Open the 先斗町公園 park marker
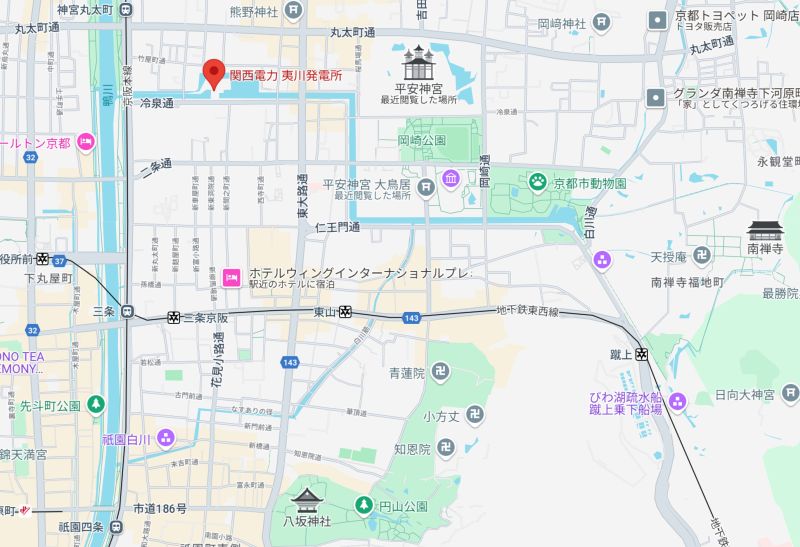The image size is (800, 547). (x=96, y=405)
